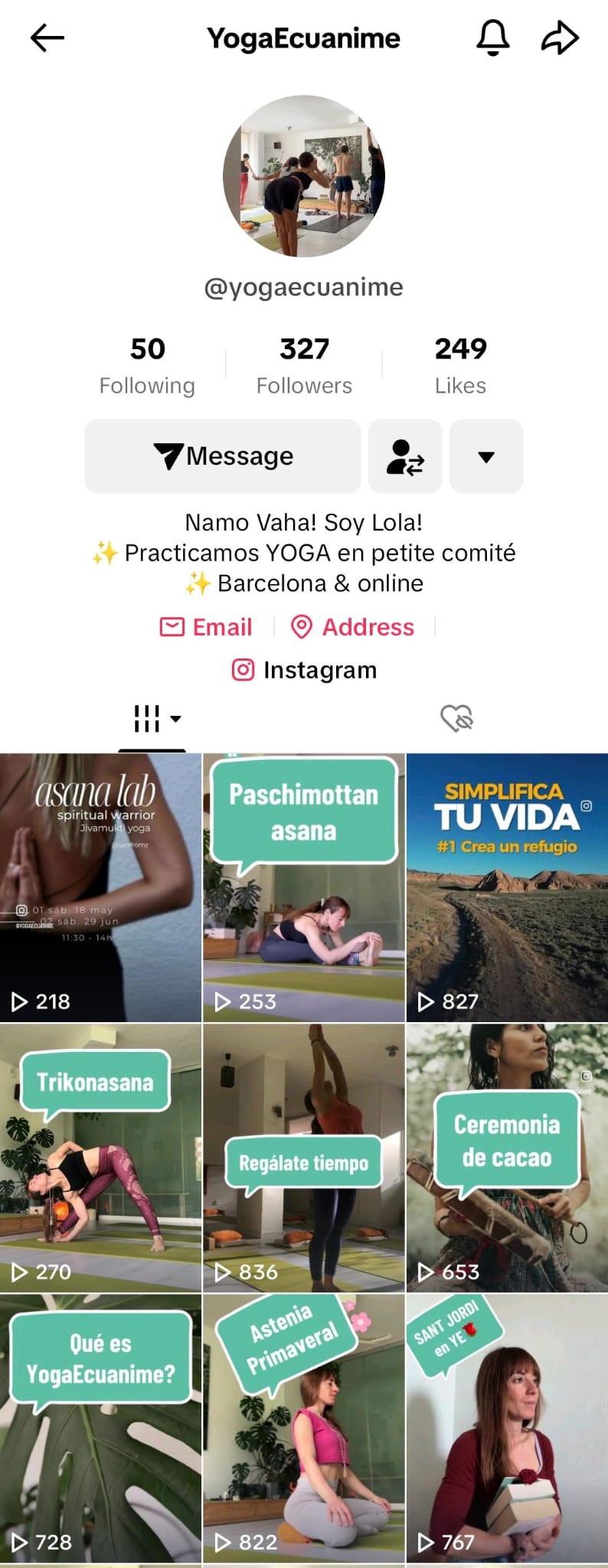Go back using the top-left arrow
This screenshot has height=1568, width=608.
47,38
